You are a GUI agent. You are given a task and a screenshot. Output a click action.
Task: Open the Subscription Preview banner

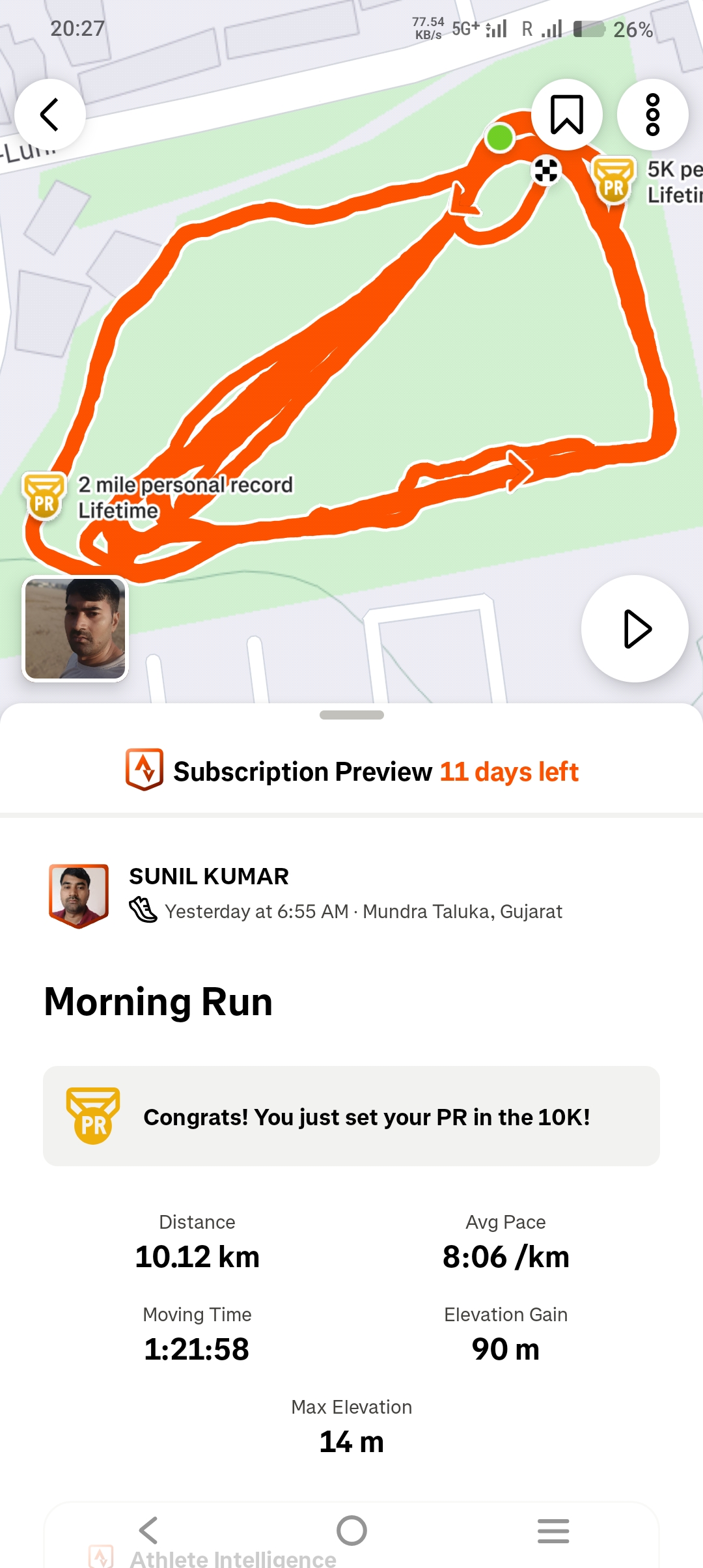point(351,772)
